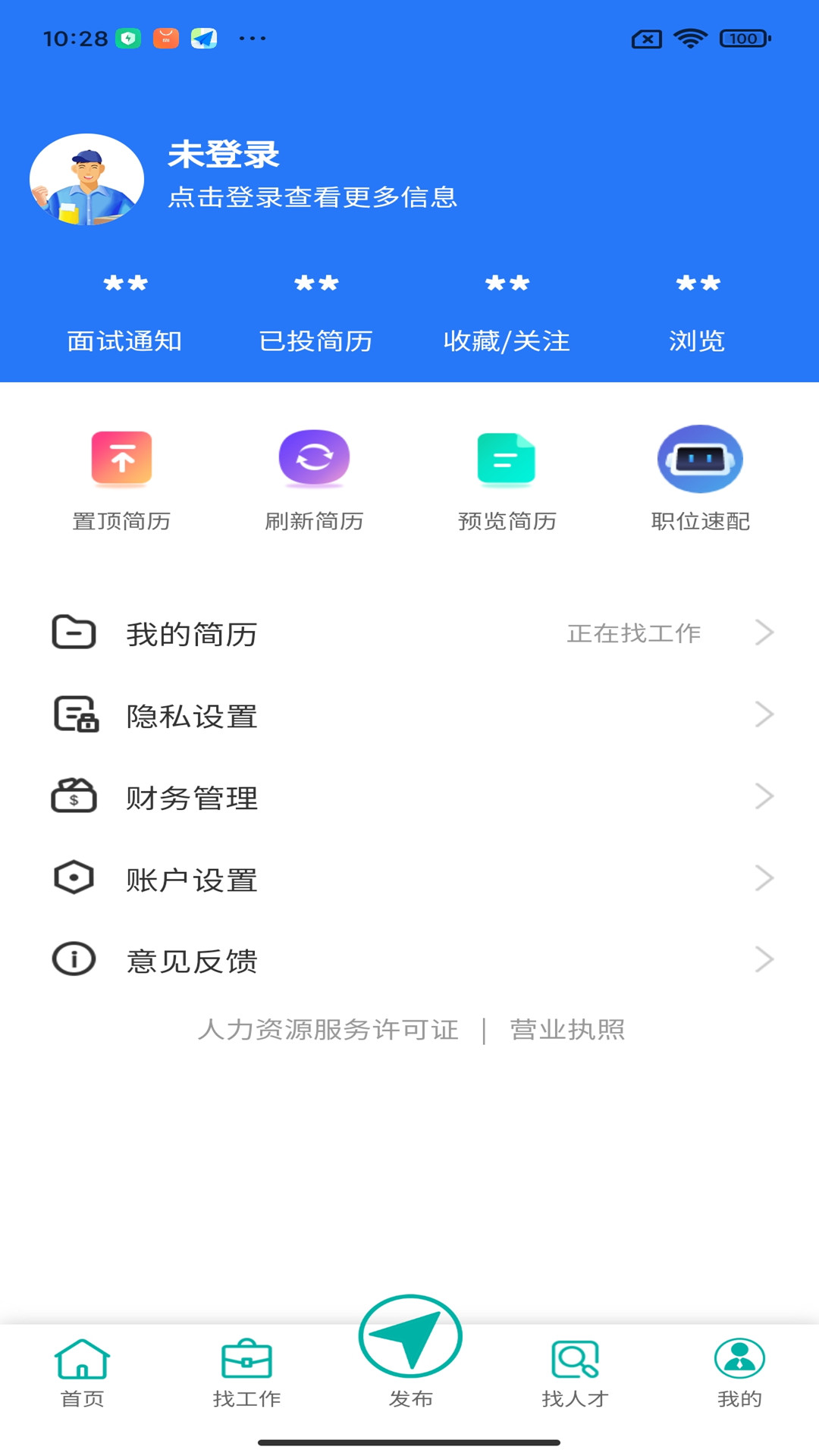
Task: Launch 职位速配 job matching
Action: (700, 478)
